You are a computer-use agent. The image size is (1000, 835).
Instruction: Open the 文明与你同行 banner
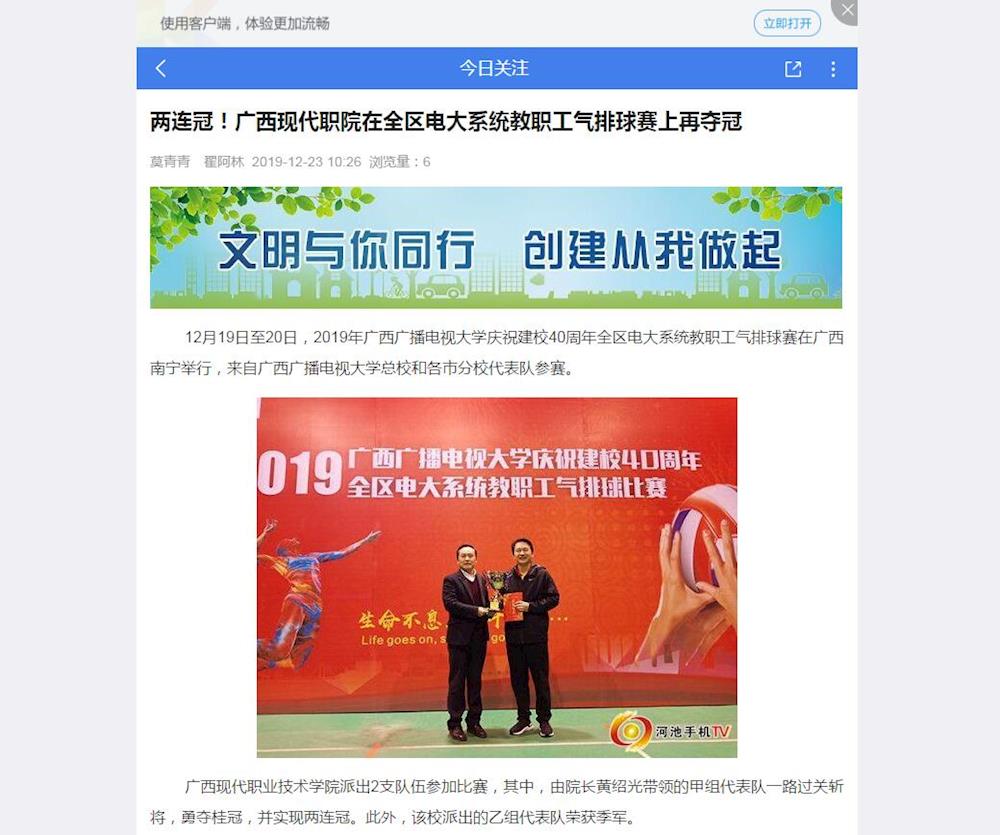496,247
